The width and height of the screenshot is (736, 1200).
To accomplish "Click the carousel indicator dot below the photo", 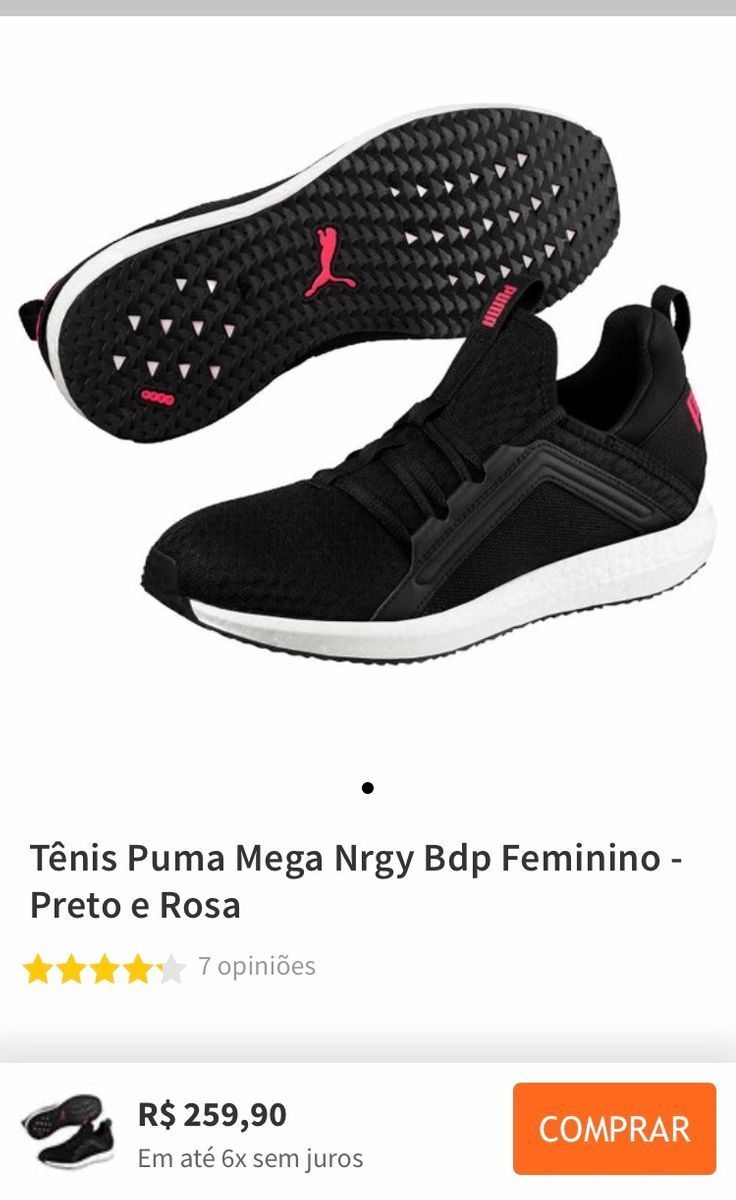I will pos(368,789).
